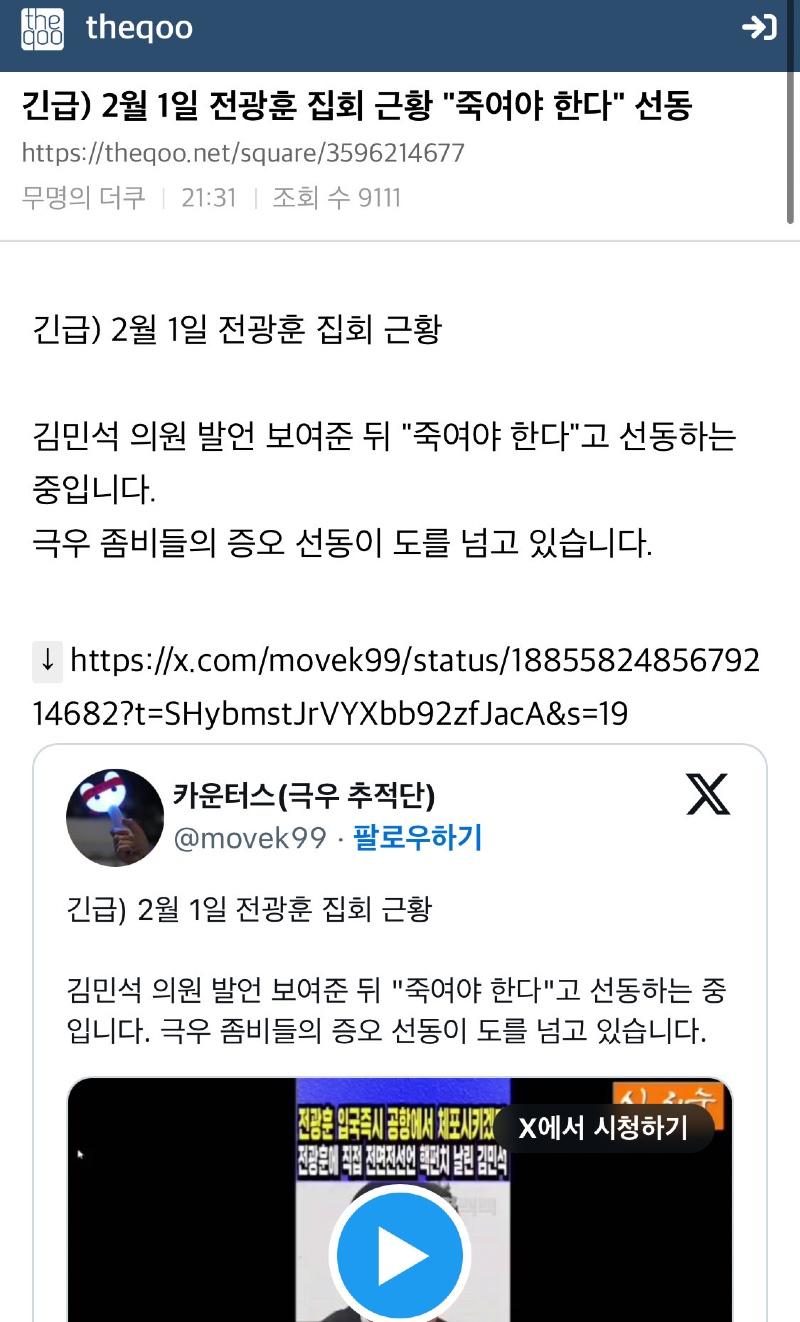
Task: Open the 카운터스(극우 추적단) account name
Action: (x=304, y=797)
